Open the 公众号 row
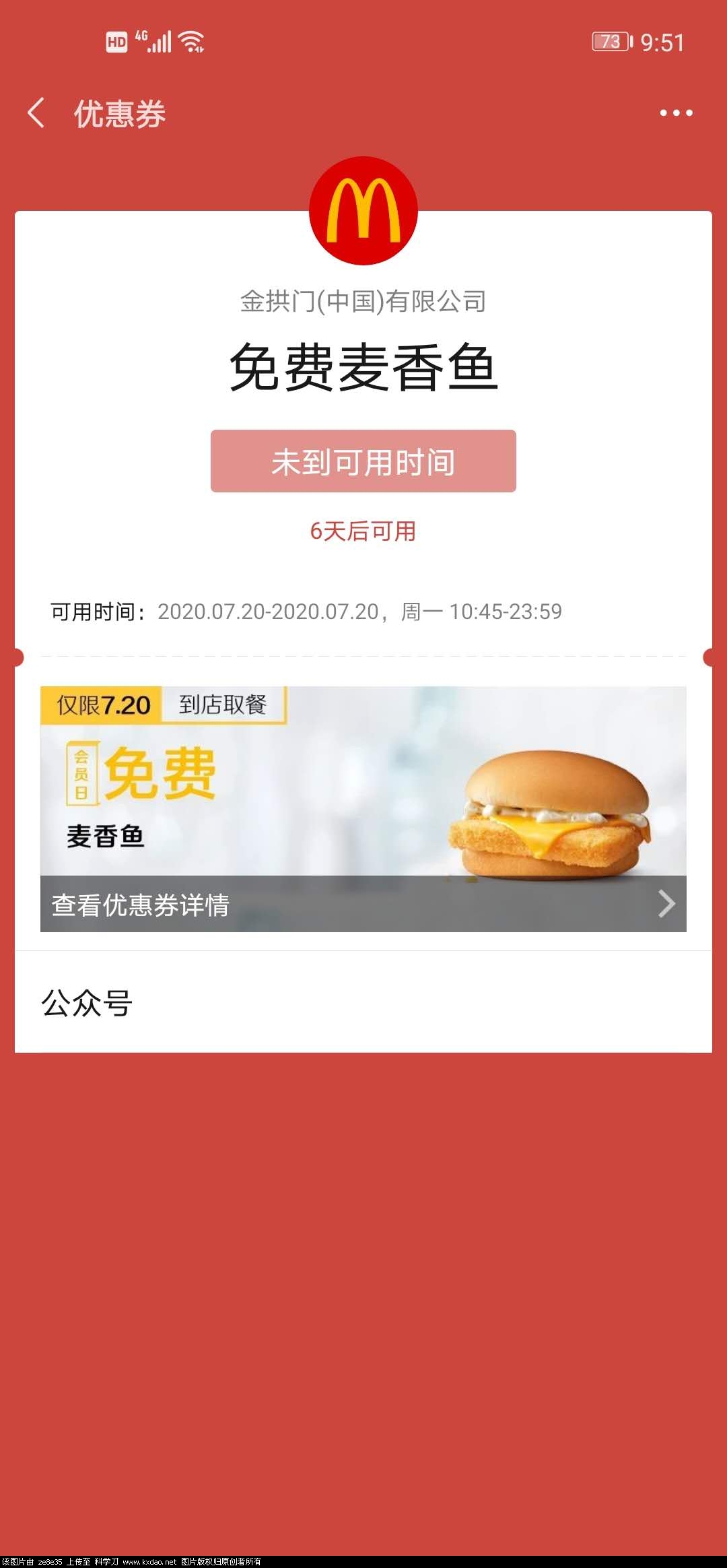 (x=363, y=1003)
